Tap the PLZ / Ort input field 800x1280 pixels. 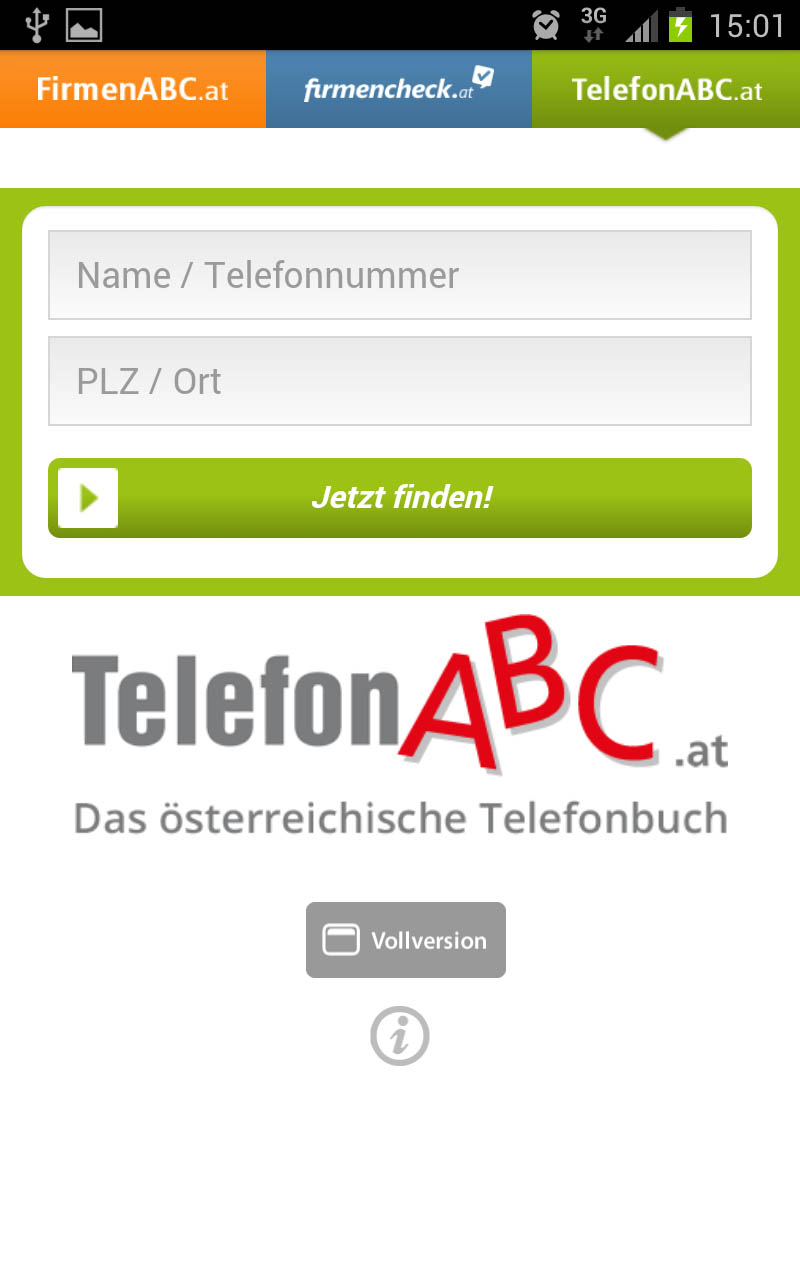coord(400,381)
